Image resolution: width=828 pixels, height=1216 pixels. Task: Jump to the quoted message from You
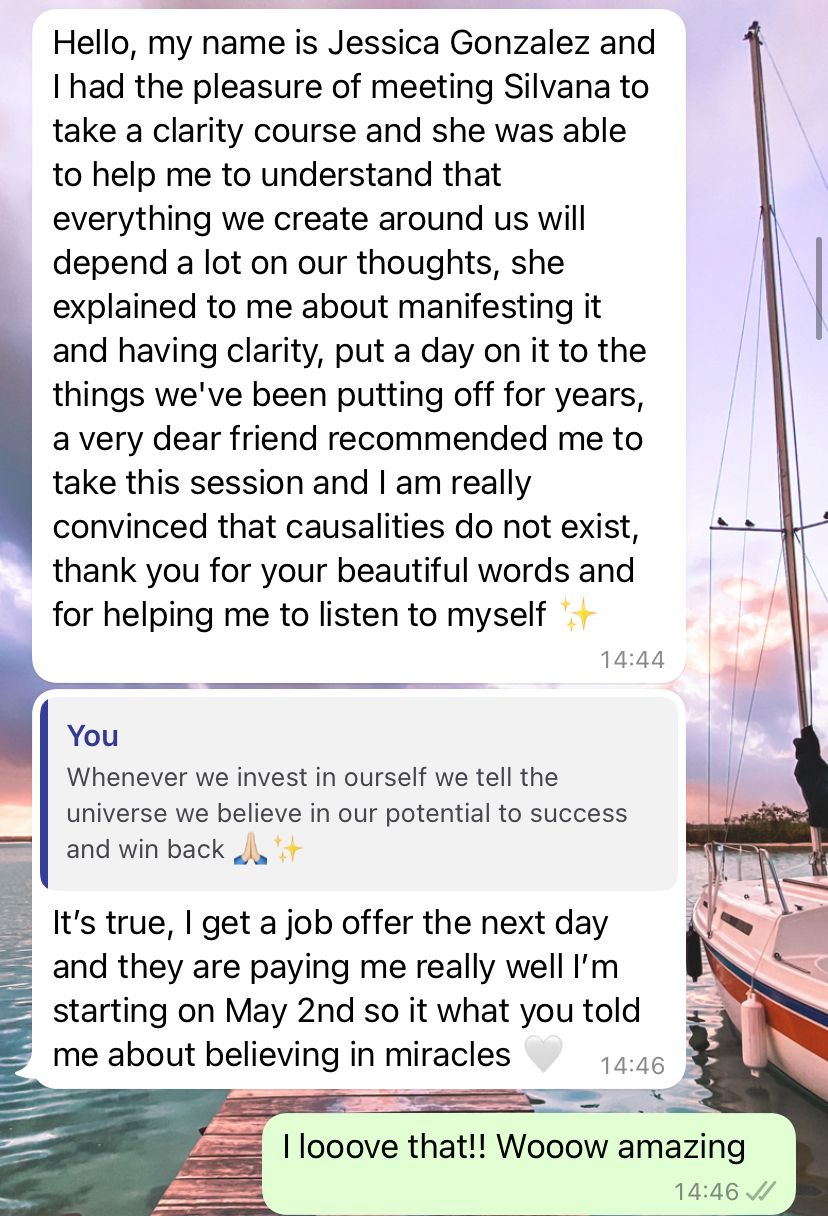pos(360,793)
